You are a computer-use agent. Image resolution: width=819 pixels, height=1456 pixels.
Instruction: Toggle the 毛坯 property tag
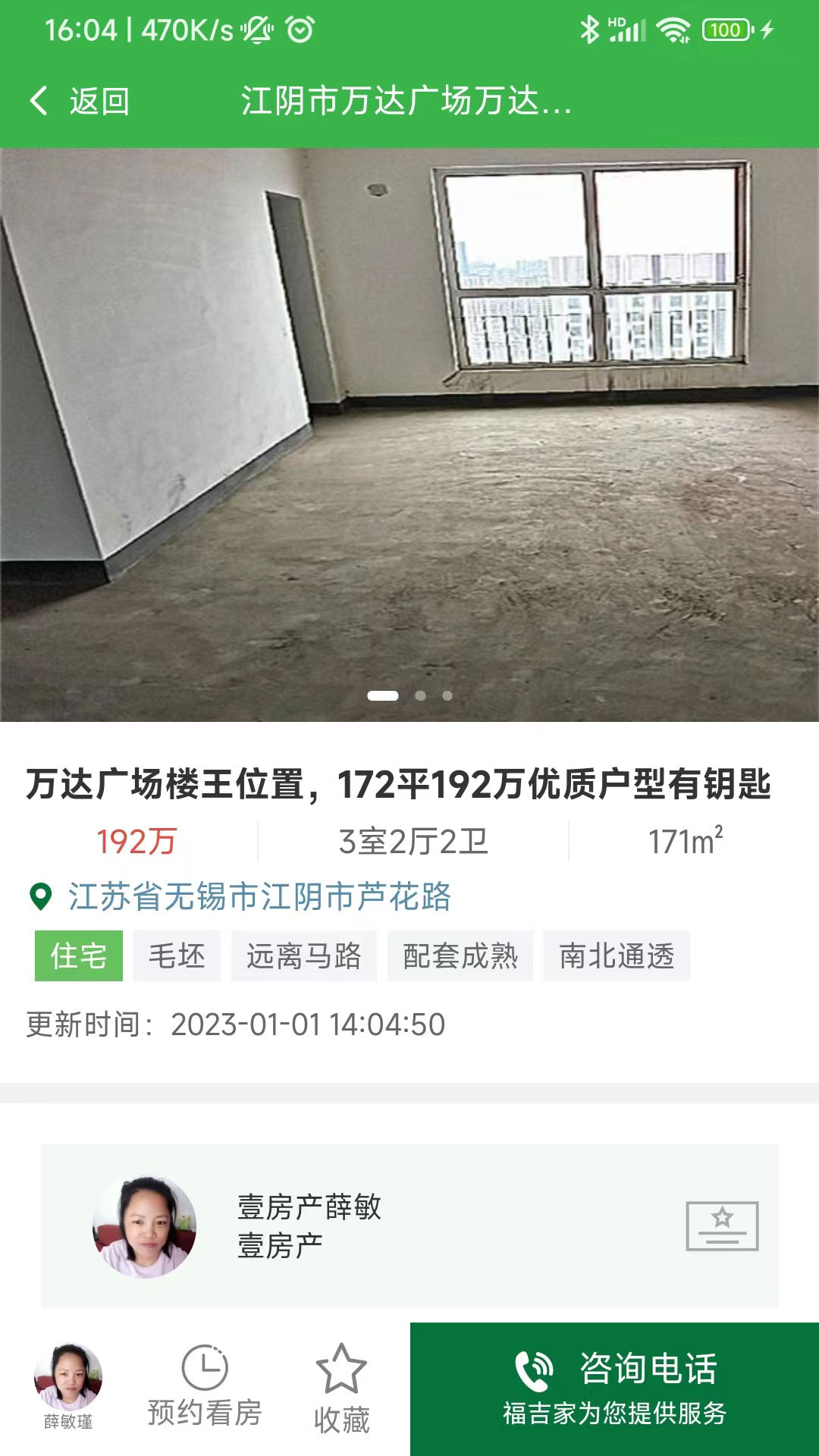pyautogui.click(x=176, y=957)
